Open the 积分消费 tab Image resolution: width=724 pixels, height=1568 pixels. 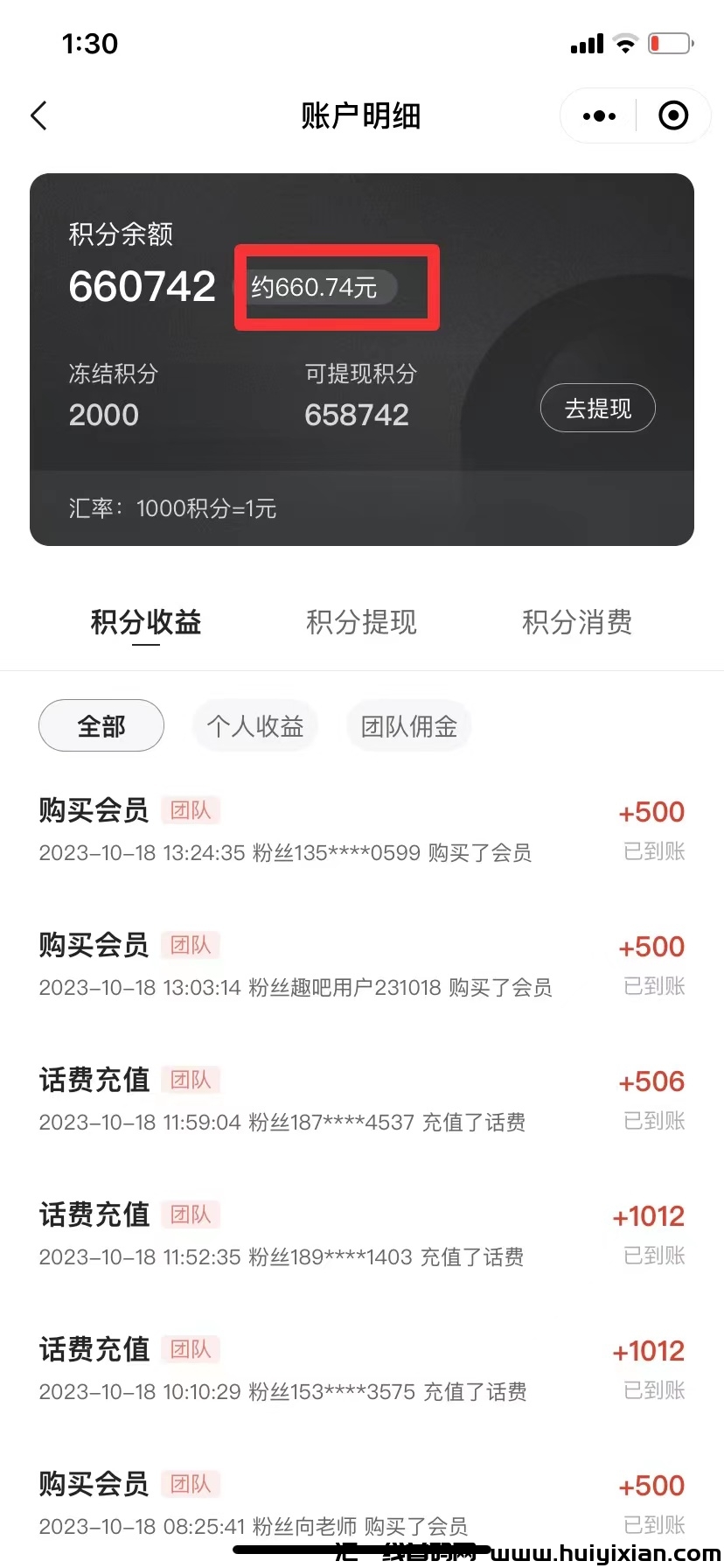577,622
